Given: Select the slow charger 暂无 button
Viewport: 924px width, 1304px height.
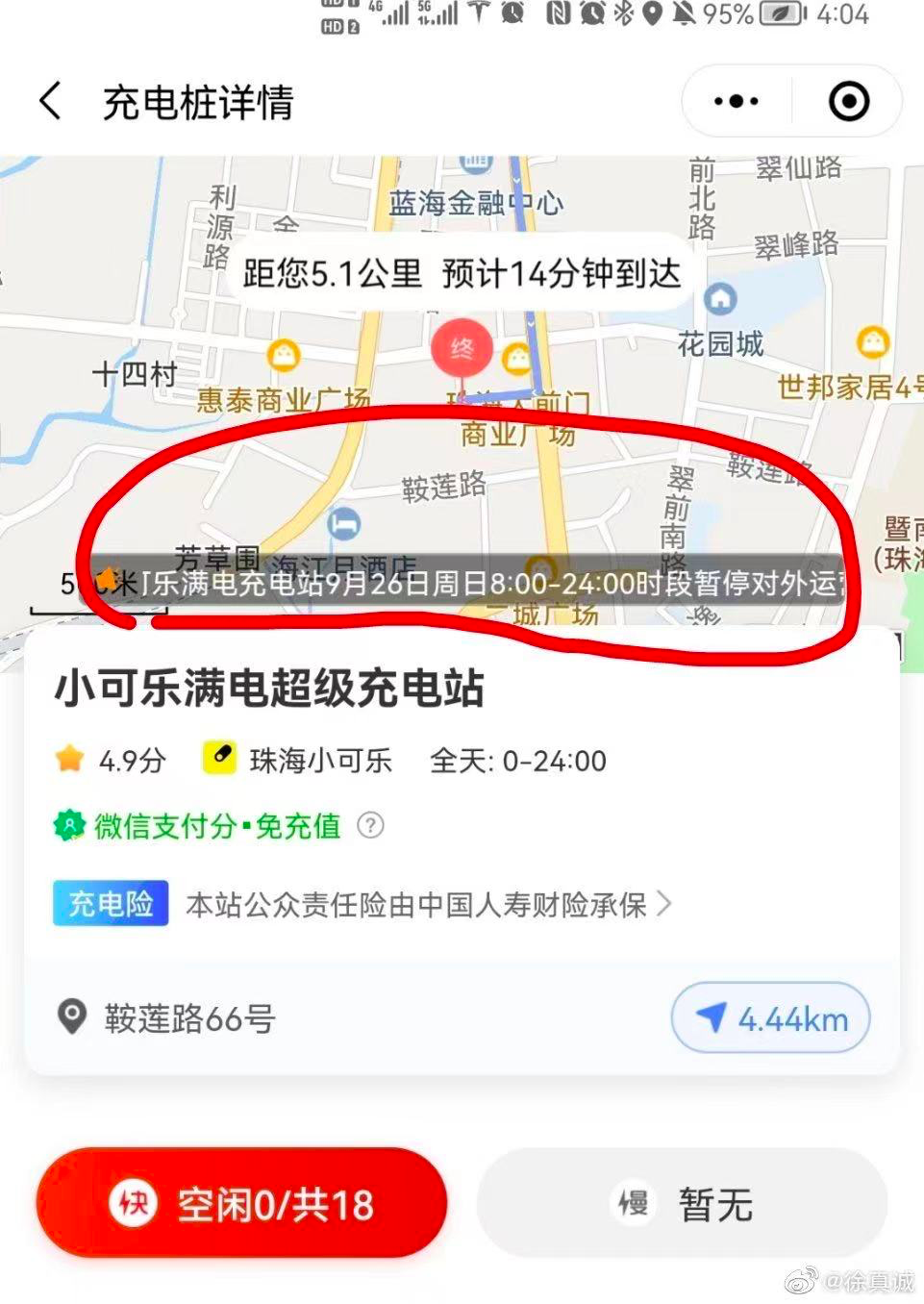Looking at the screenshot, I should click(682, 1203).
